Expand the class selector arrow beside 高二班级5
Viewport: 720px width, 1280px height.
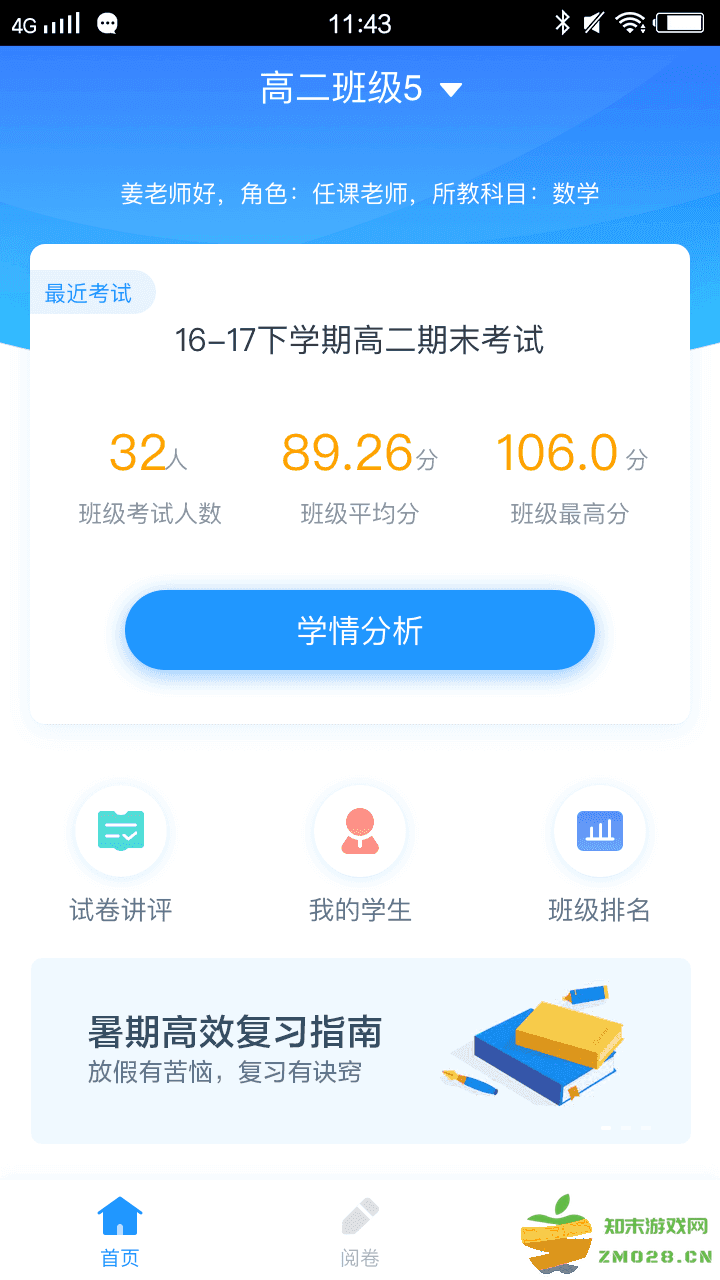[x=449, y=89]
